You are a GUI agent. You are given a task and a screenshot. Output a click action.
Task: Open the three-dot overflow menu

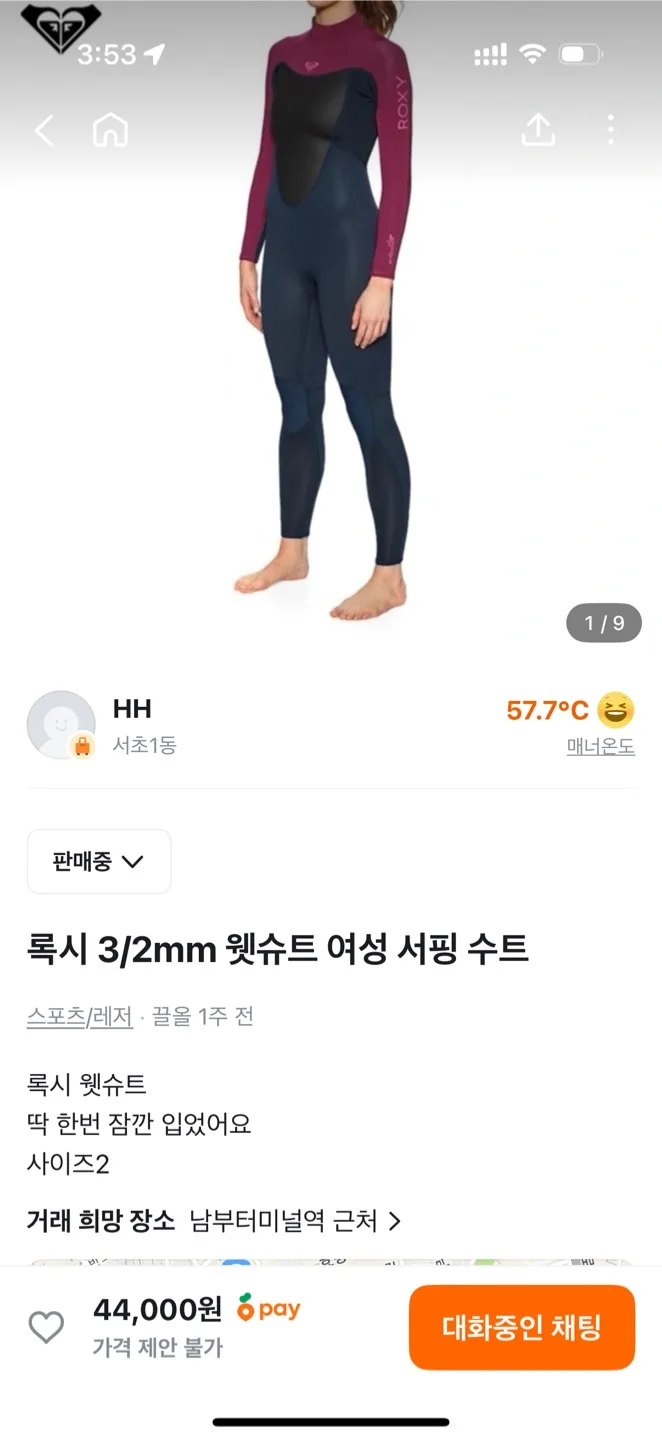pyautogui.click(x=610, y=129)
